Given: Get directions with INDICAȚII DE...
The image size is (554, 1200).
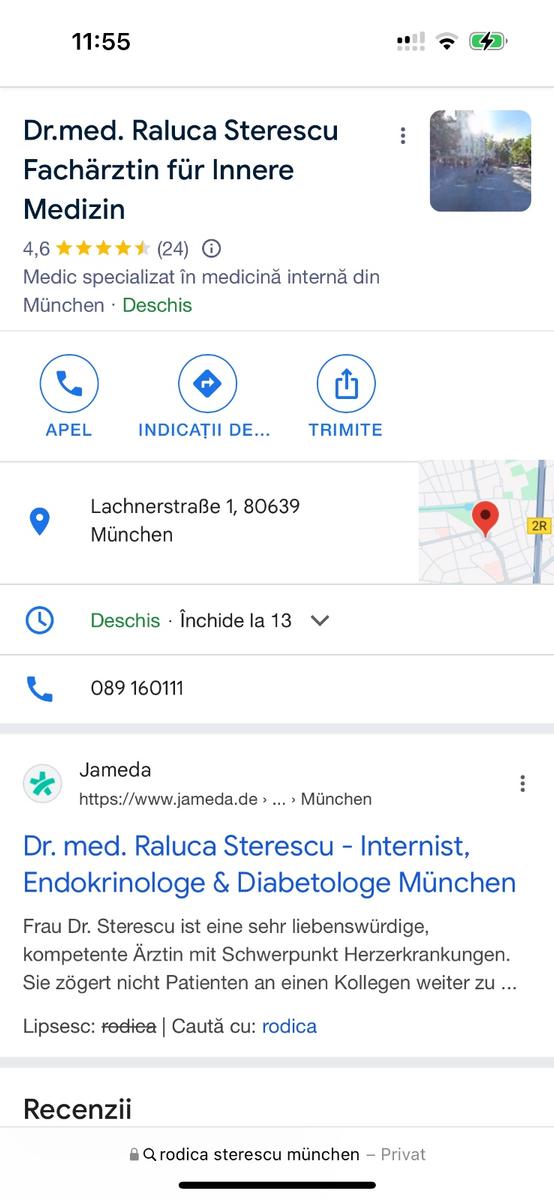Looking at the screenshot, I should pos(205,397).
